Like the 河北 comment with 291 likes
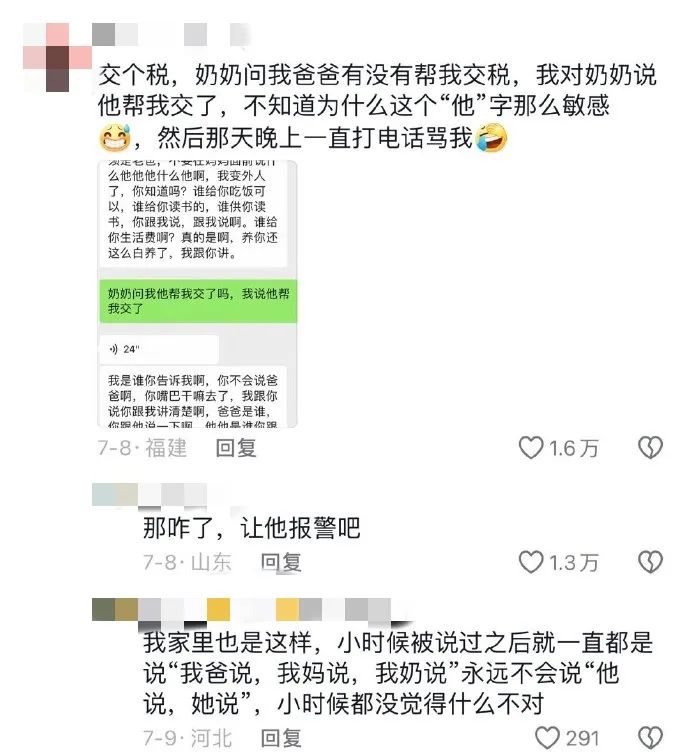This screenshot has height=753, width=690. click(x=547, y=738)
